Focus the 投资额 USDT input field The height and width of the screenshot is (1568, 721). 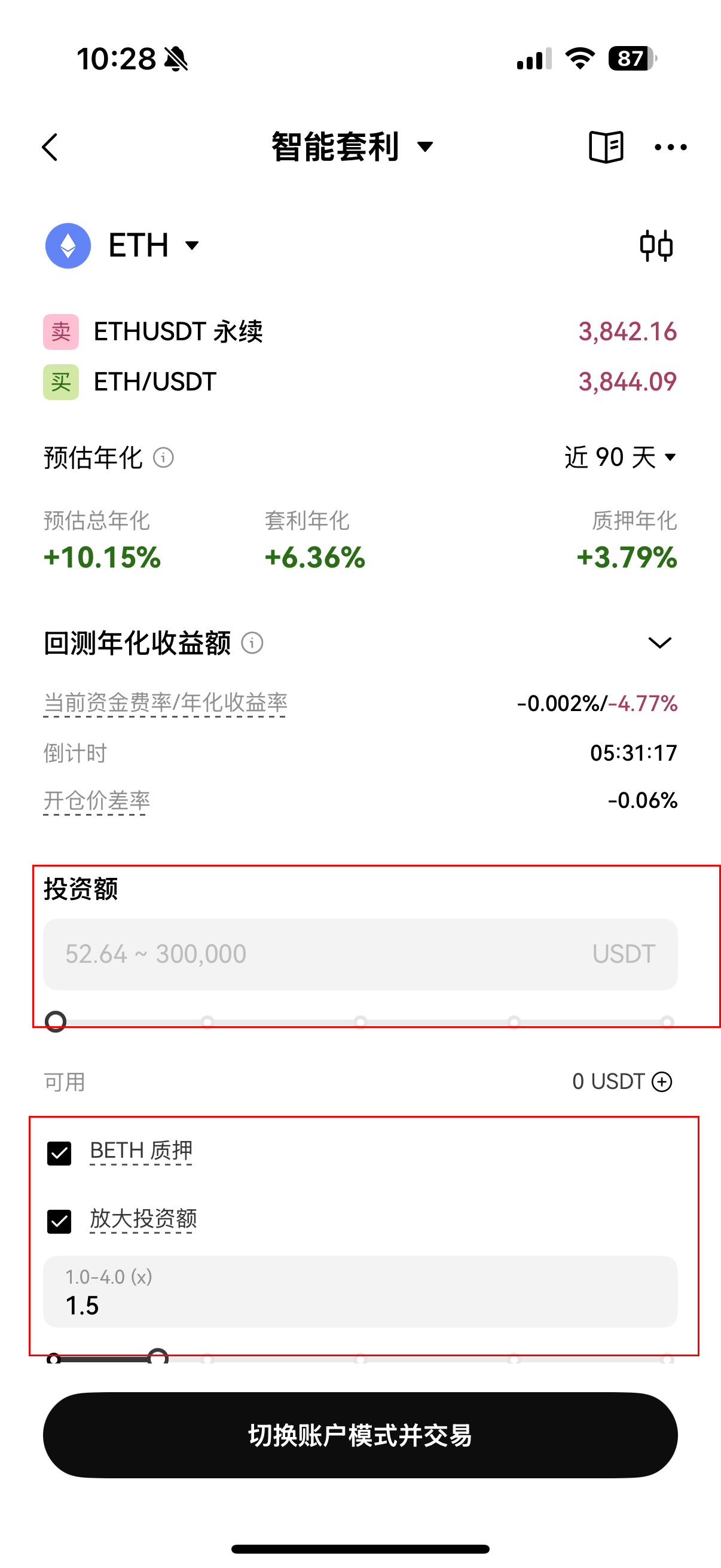(x=359, y=954)
